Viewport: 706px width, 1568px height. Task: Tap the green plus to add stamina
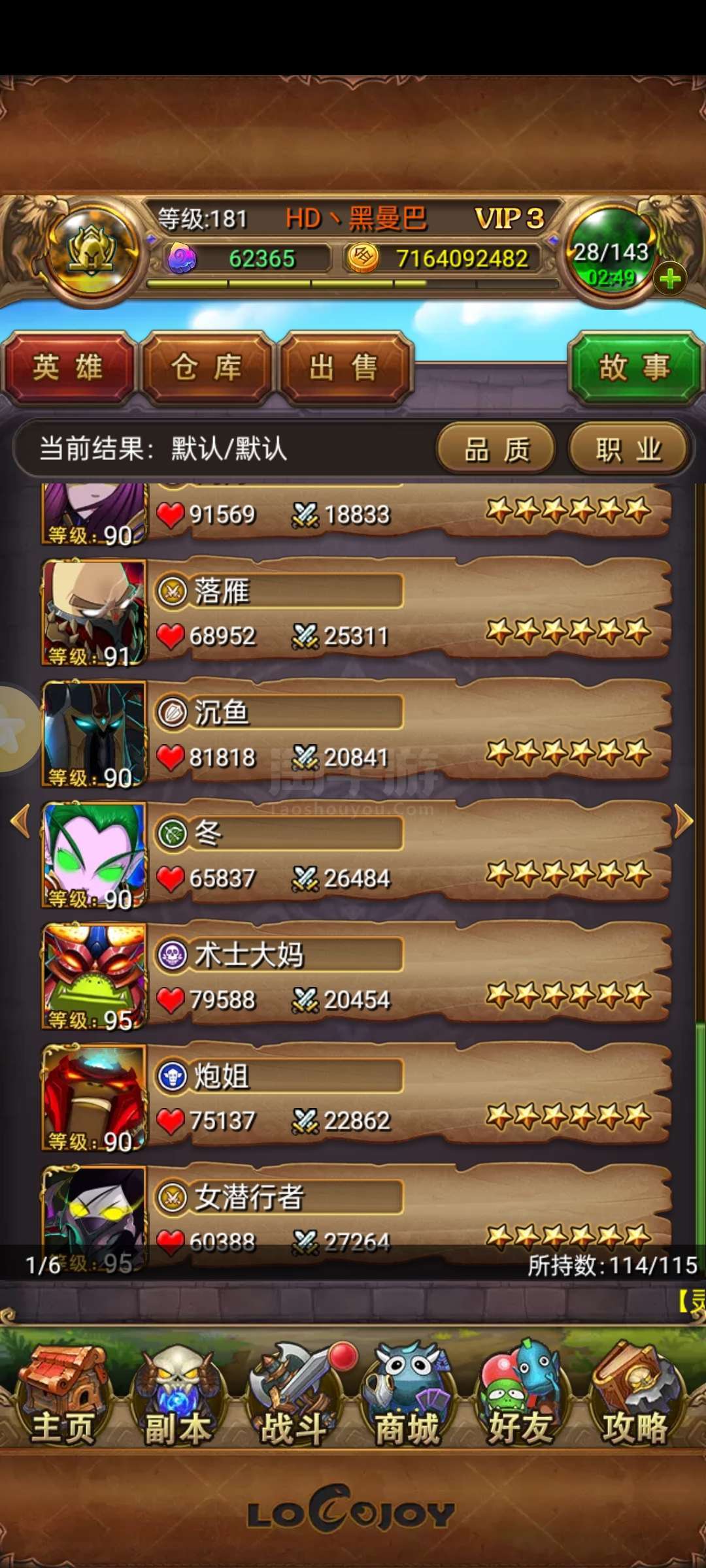tap(670, 280)
